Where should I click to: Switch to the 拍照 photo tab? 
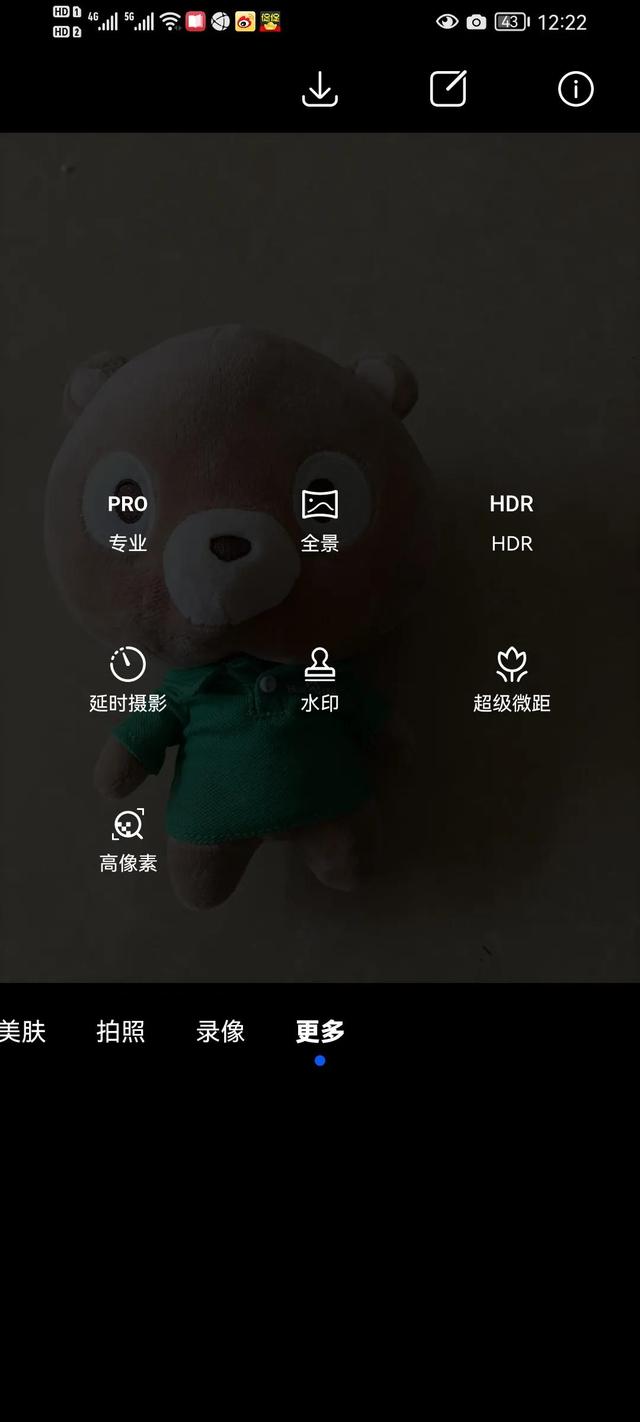point(121,1031)
